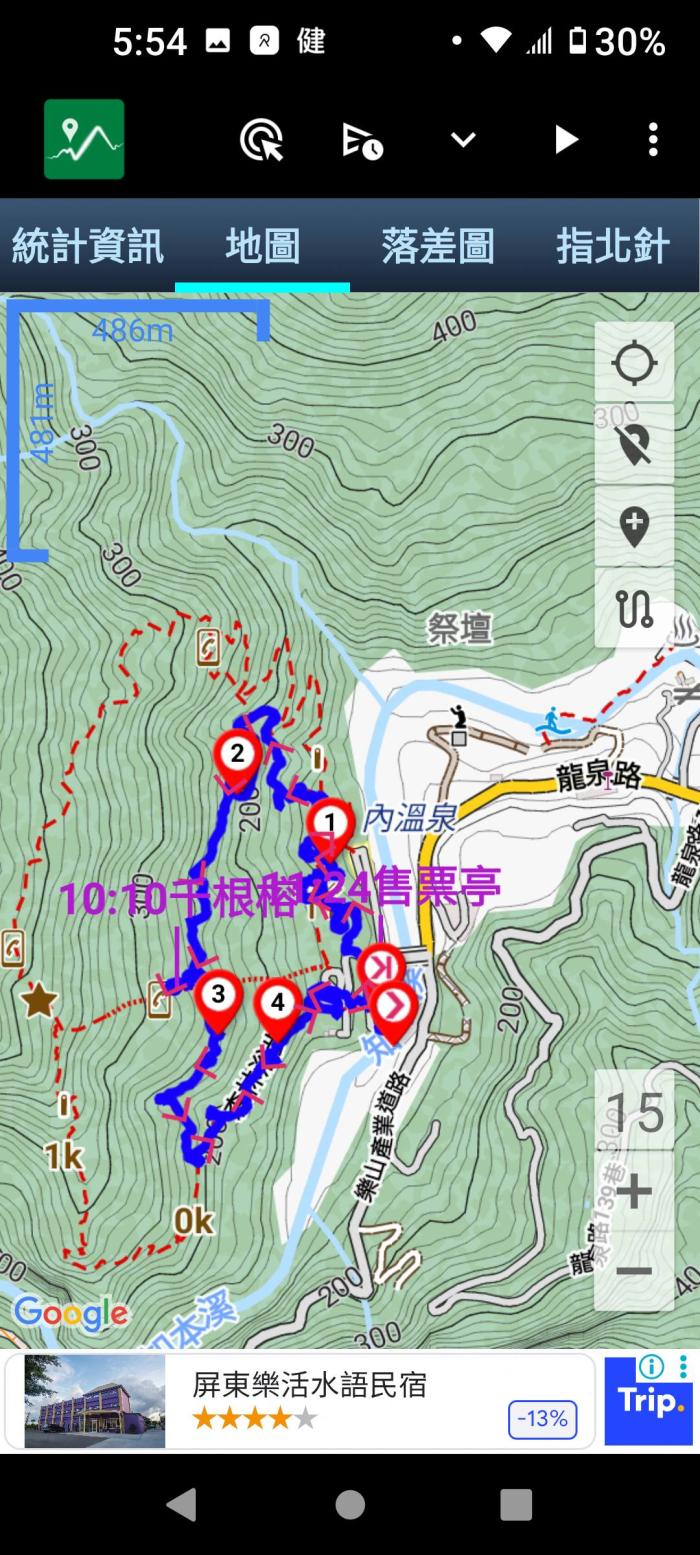Switch to the 統計資訊 tab
700x1555 pixels.
click(87, 246)
